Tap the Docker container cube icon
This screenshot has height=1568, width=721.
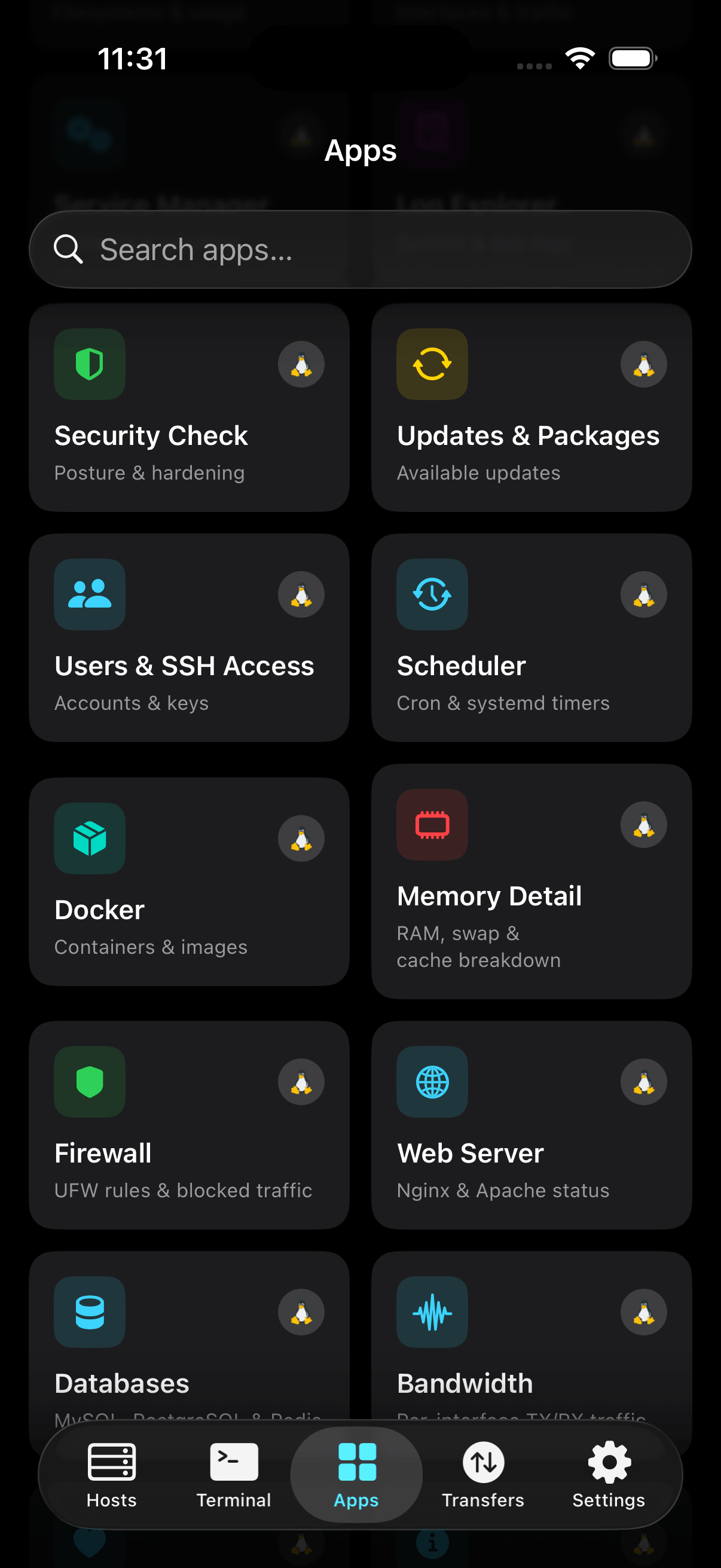tap(89, 838)
